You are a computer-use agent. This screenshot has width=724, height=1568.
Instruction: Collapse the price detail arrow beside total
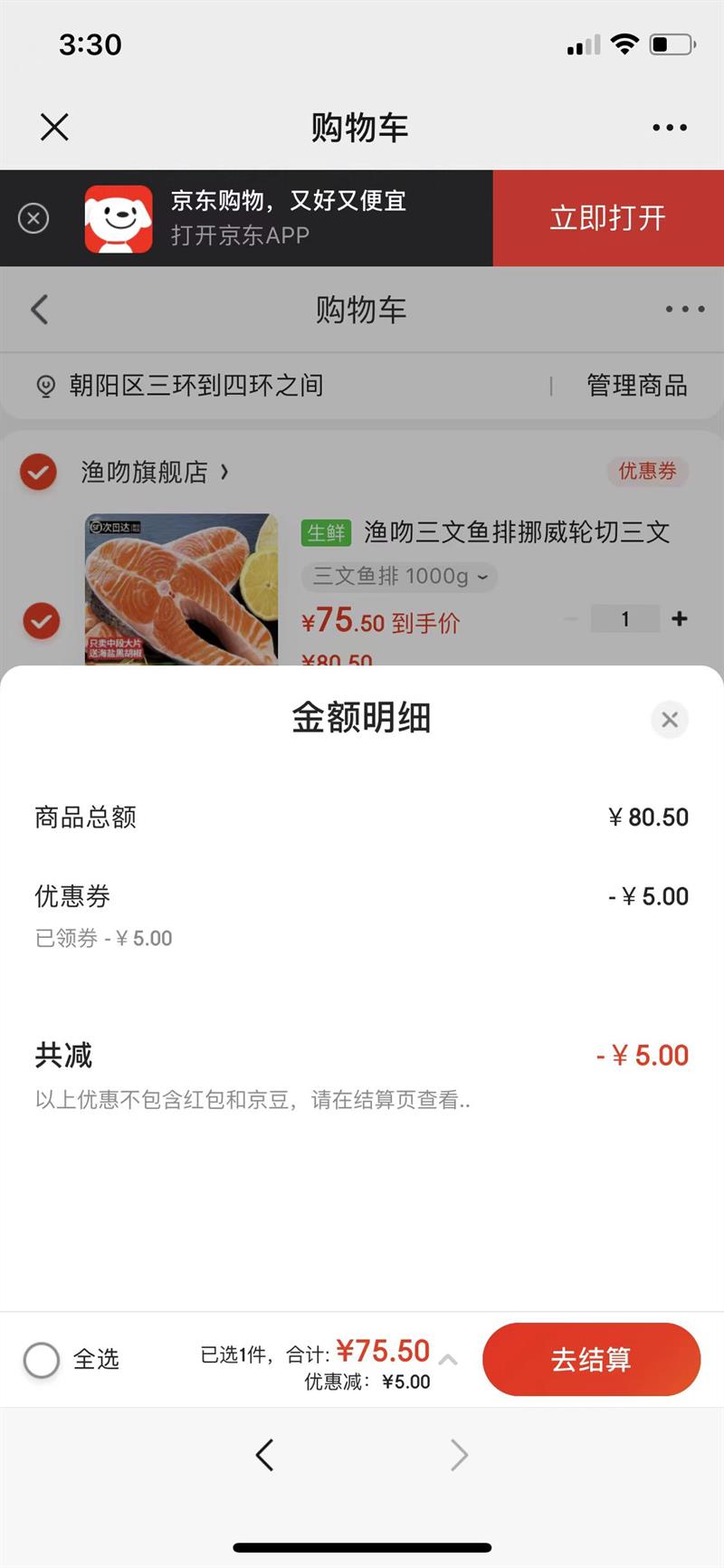click(448, 1359)
